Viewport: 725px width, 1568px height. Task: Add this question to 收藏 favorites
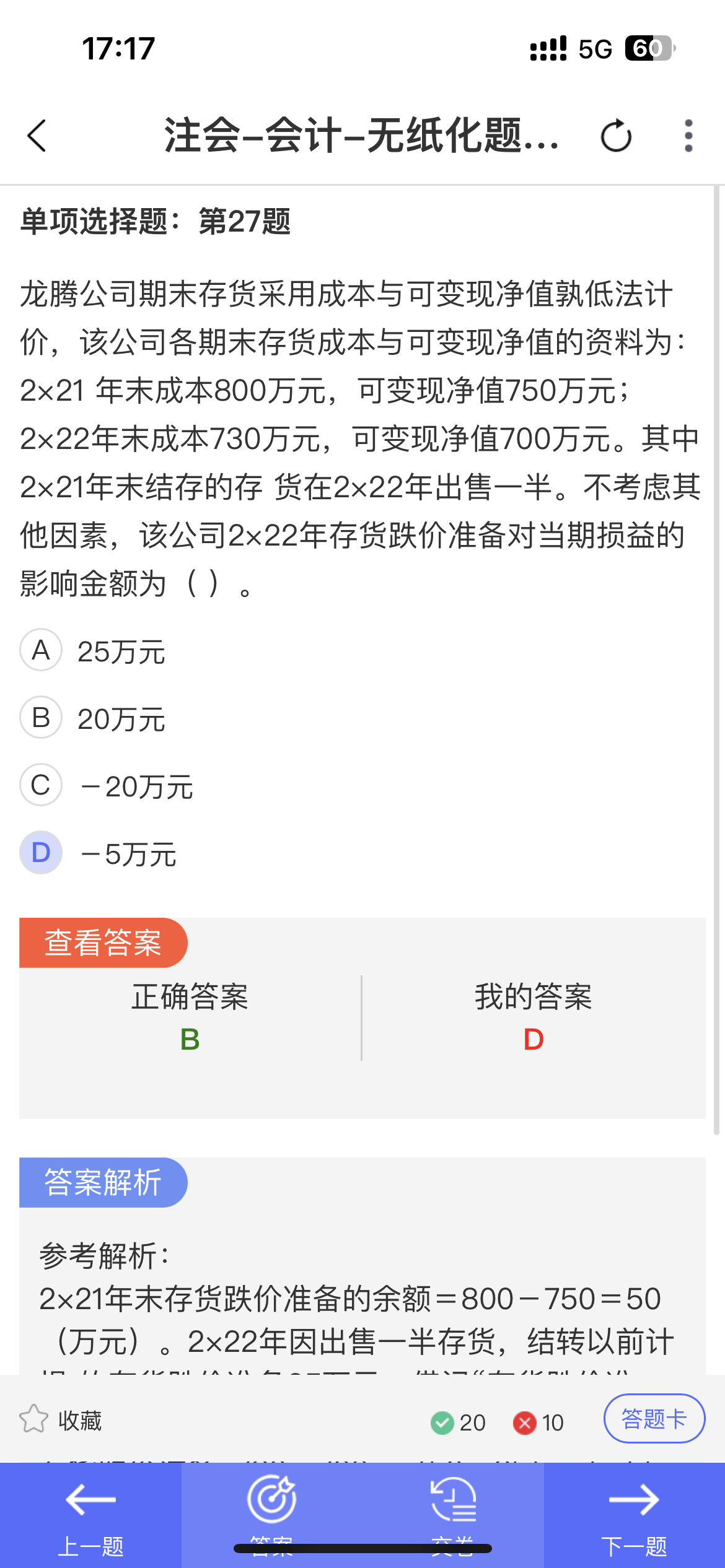click(x=61, y=1420)
